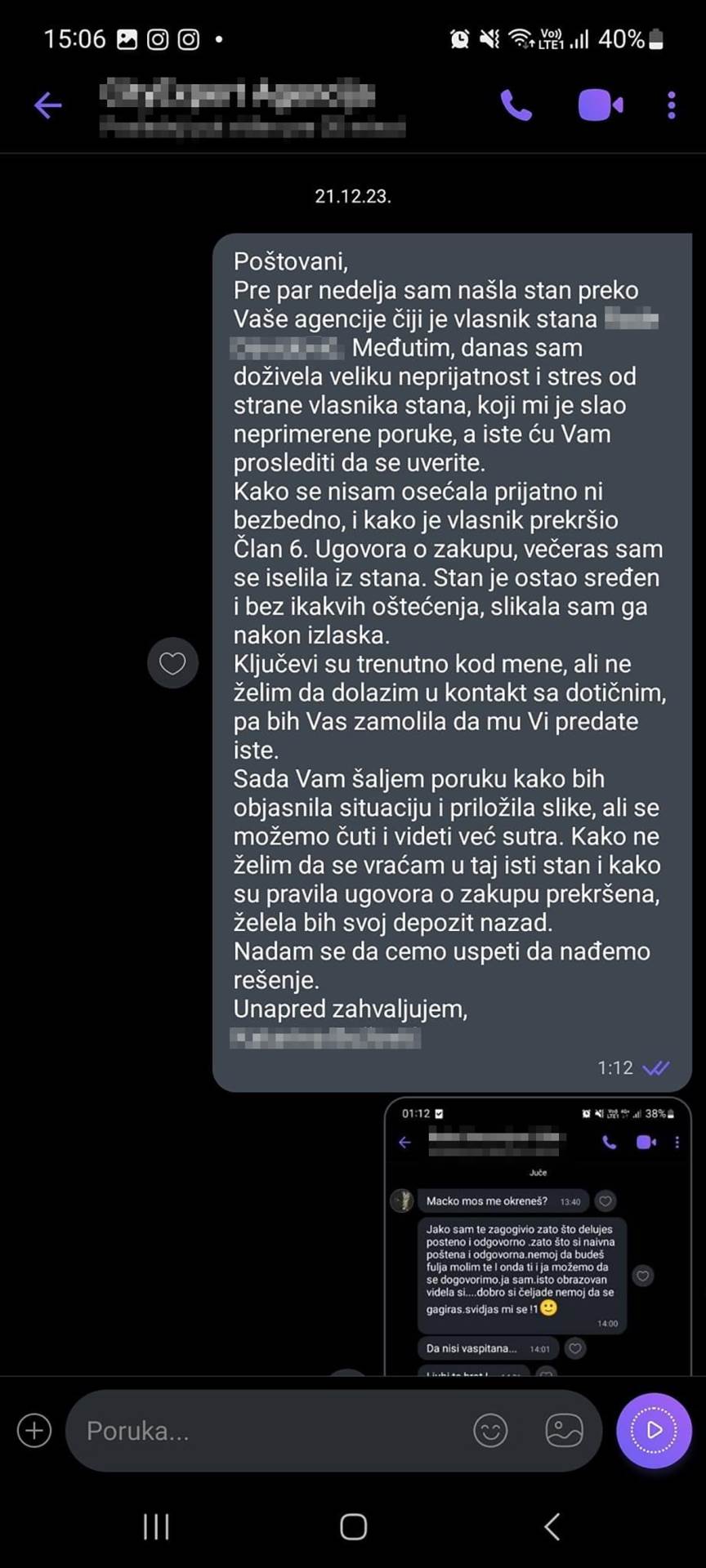Open the gallery to send a photo
706x1568 pixels.
click(564, 1430)
